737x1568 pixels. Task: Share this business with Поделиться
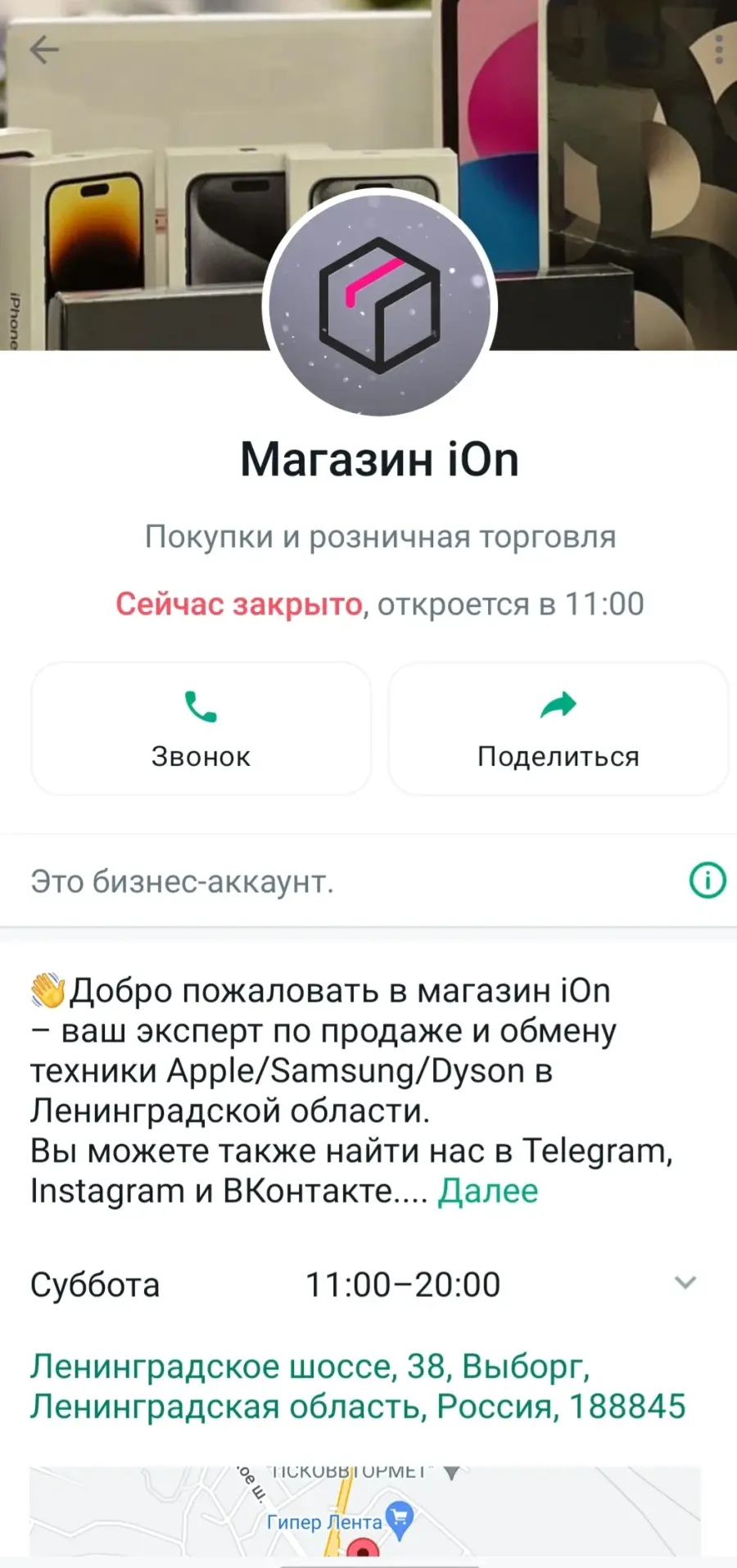tap(558, 728)
